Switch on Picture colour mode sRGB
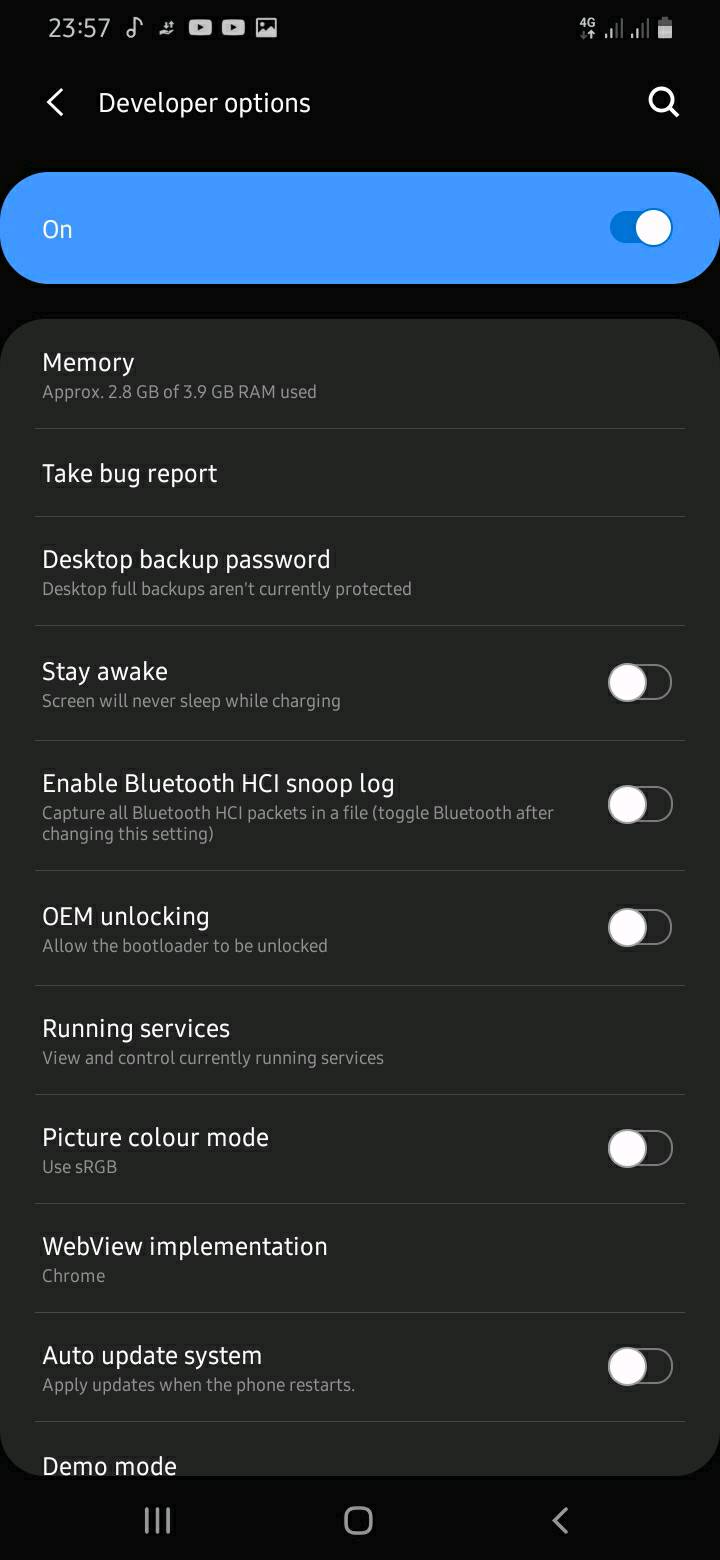 point(640,1149)
